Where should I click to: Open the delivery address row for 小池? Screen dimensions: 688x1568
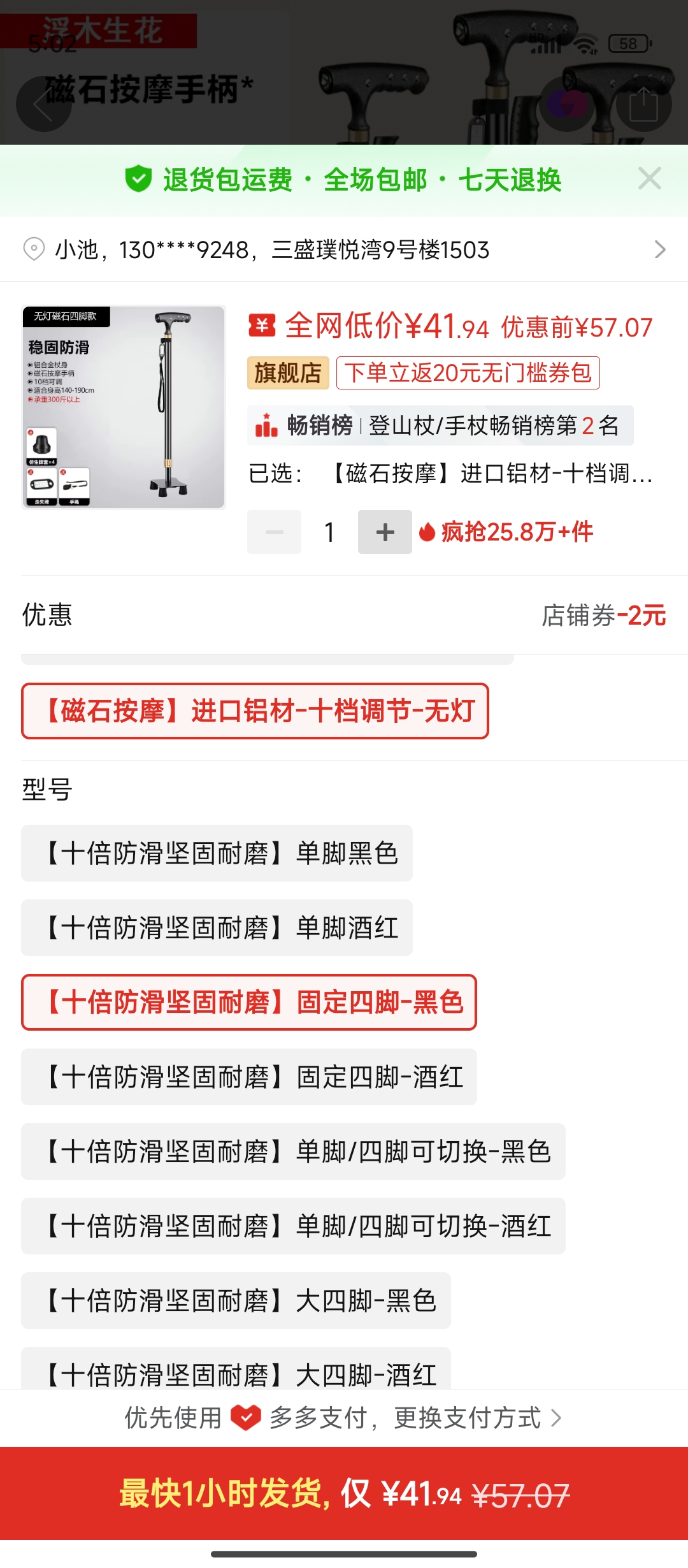[x=344, y=249]
